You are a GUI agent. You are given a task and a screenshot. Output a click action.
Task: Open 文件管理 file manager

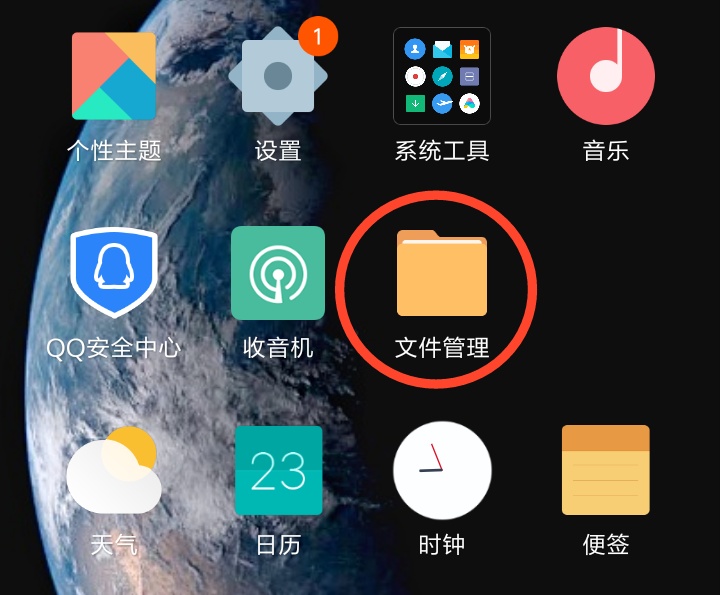click(x=442, y=272)
